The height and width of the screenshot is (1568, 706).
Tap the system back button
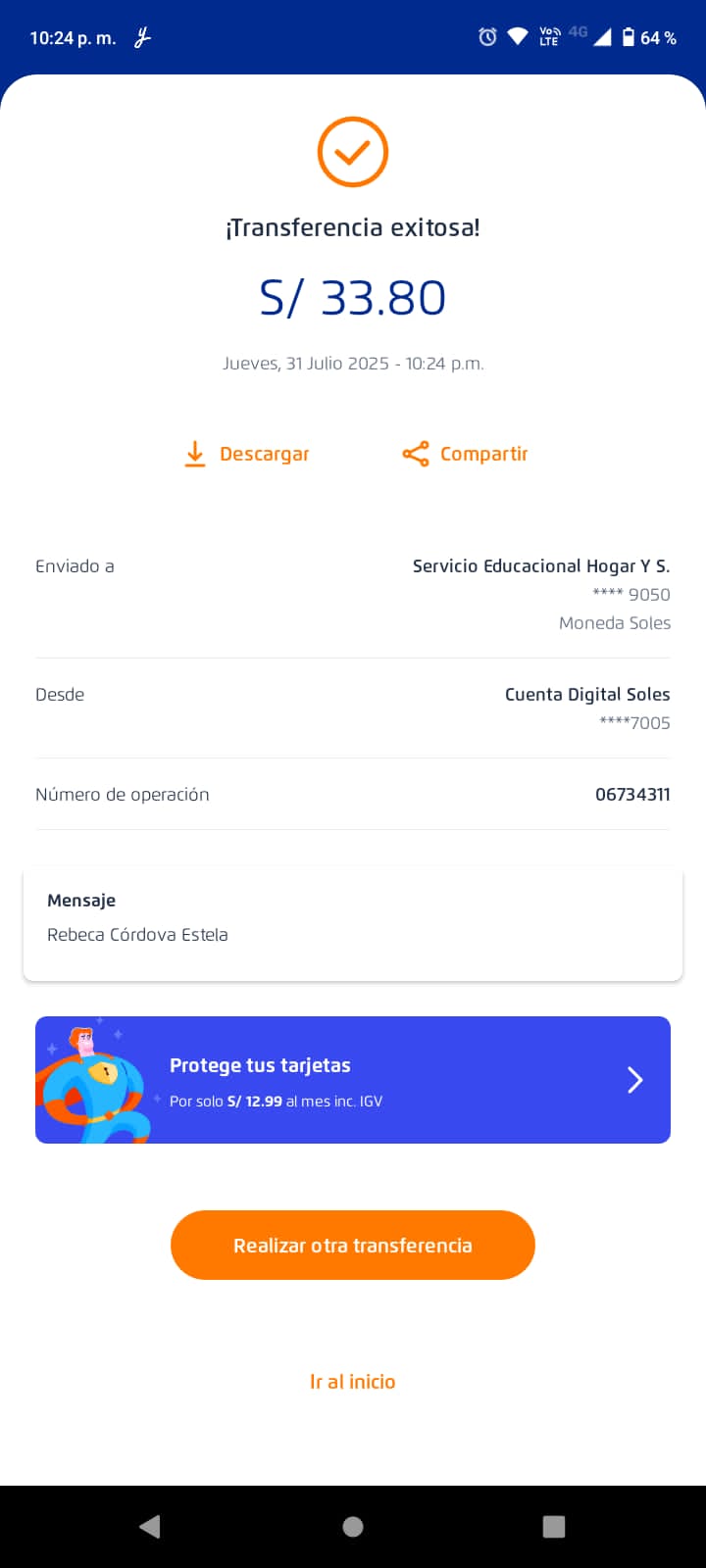coord(150,1526)
